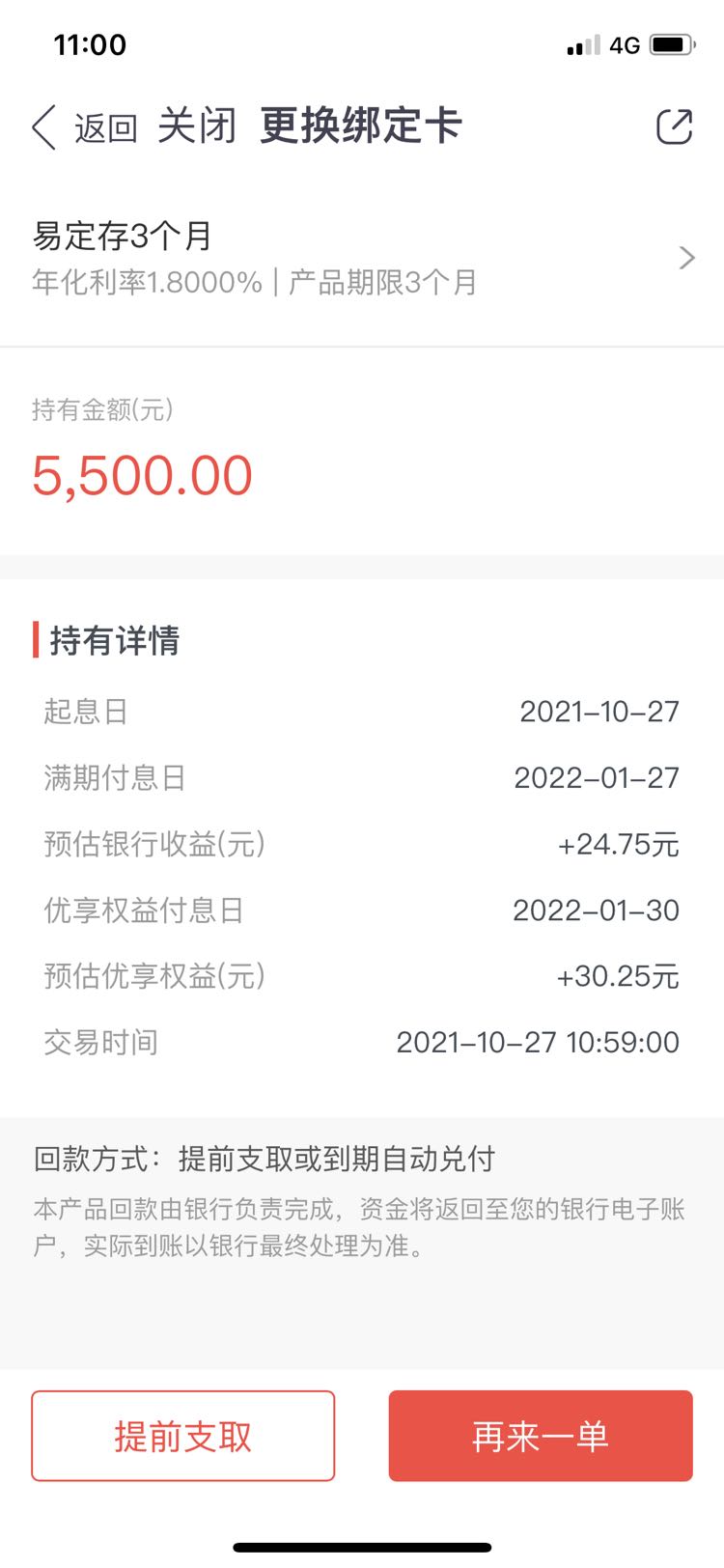This screenshot has width=724, height=1568.
Task: Tap 再来一单 to buy again
Action: (x=541, y=1436)
